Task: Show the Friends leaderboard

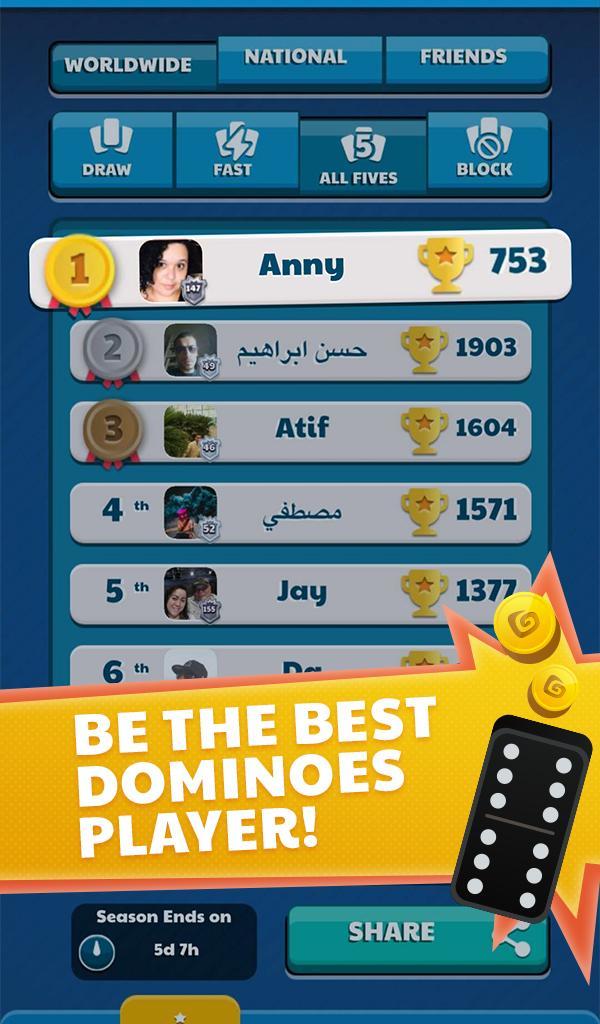Action: [x=464, y=58]
